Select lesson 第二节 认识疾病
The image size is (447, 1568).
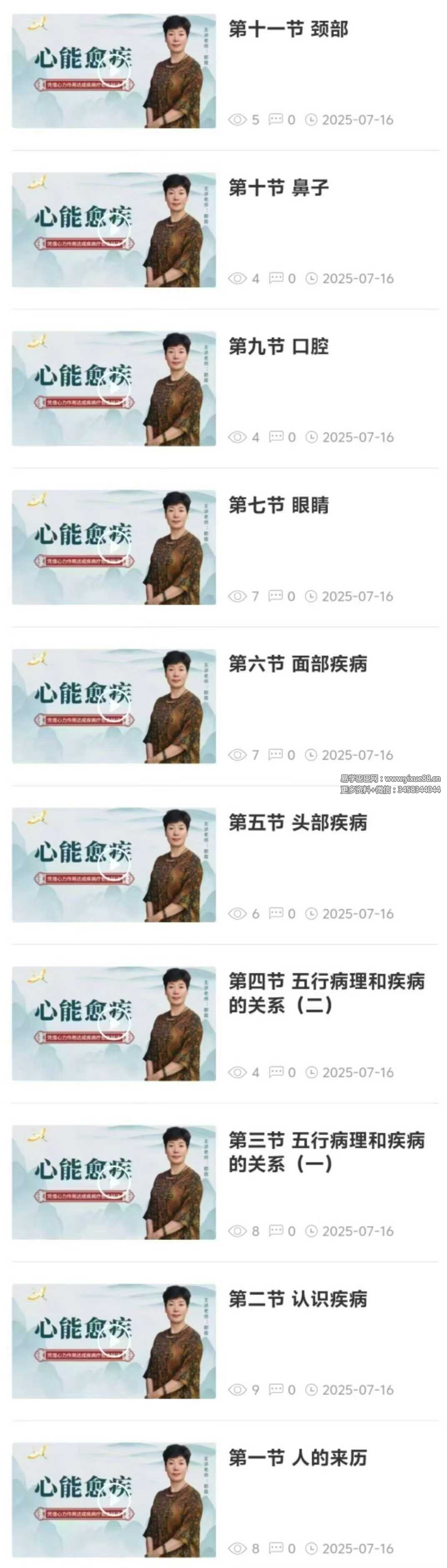297,1300
